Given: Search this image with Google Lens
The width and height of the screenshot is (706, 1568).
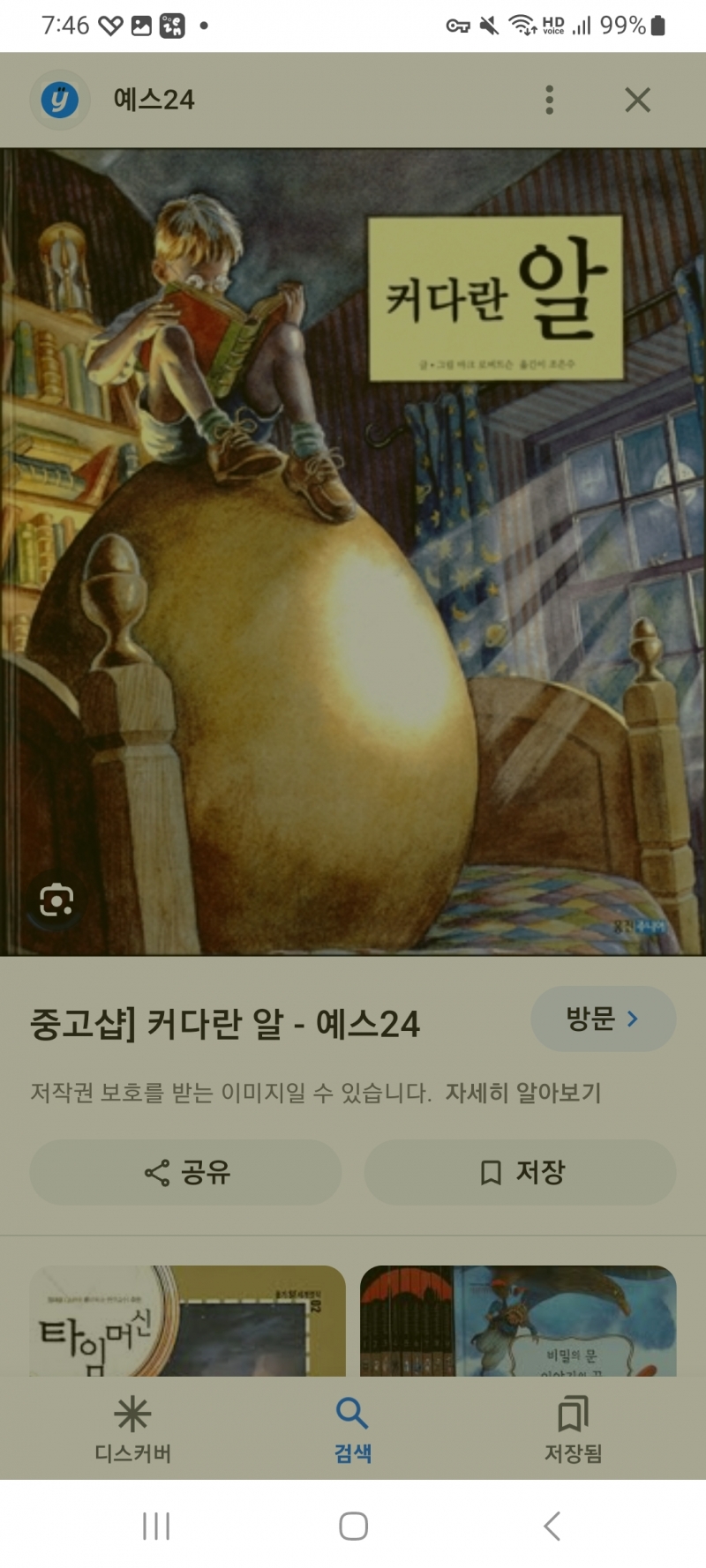Looking at the screenshot, I should 56,900.
